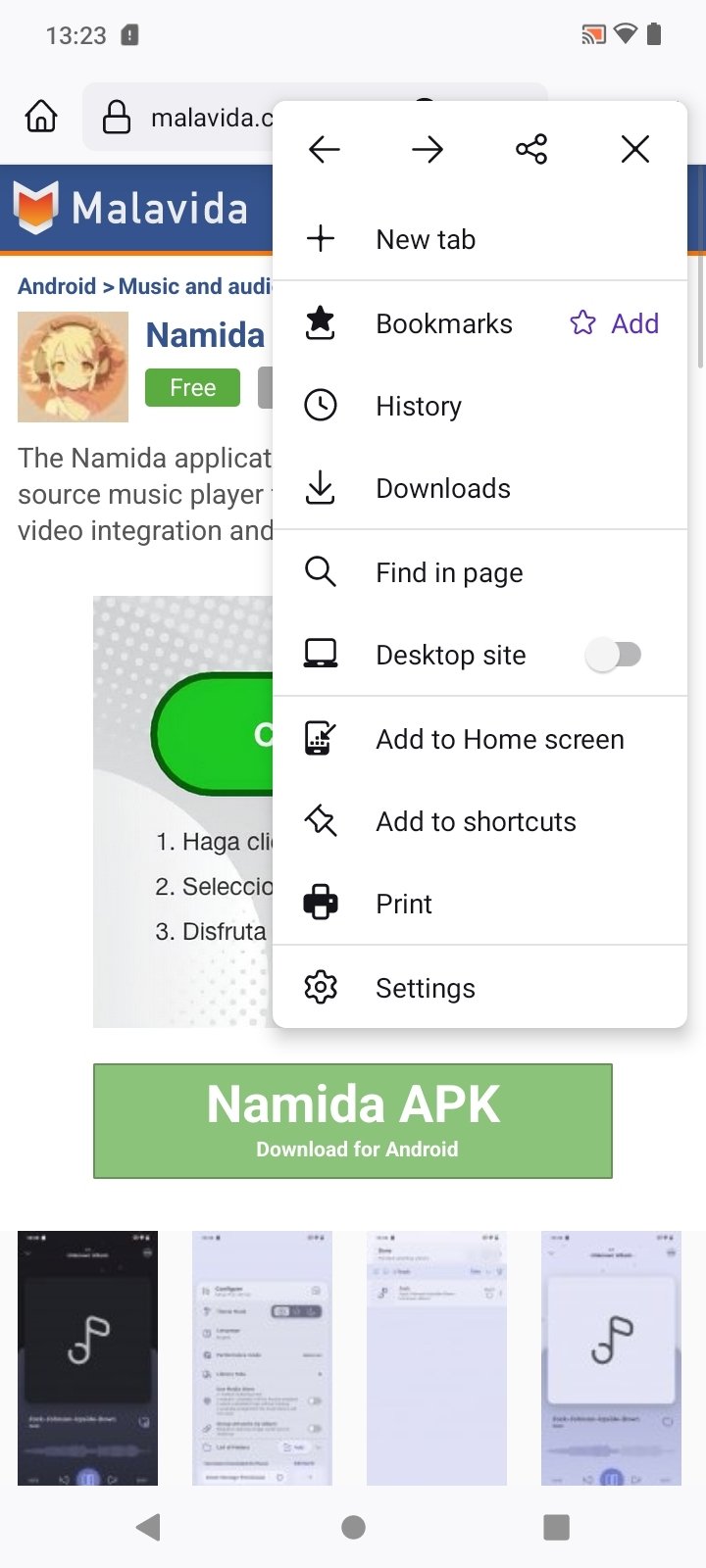
Task: Open Bookmarks
Action: pyautogui.click(x=443, y=323)
